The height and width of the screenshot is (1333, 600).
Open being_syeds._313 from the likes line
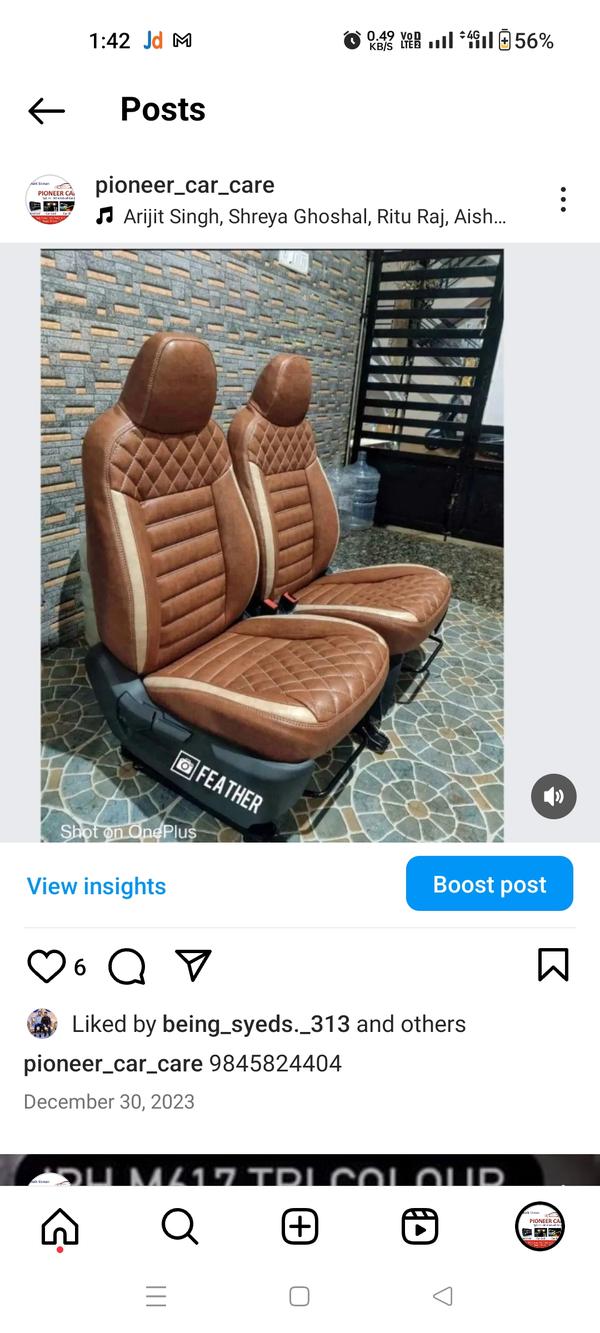click(256, 1024)
